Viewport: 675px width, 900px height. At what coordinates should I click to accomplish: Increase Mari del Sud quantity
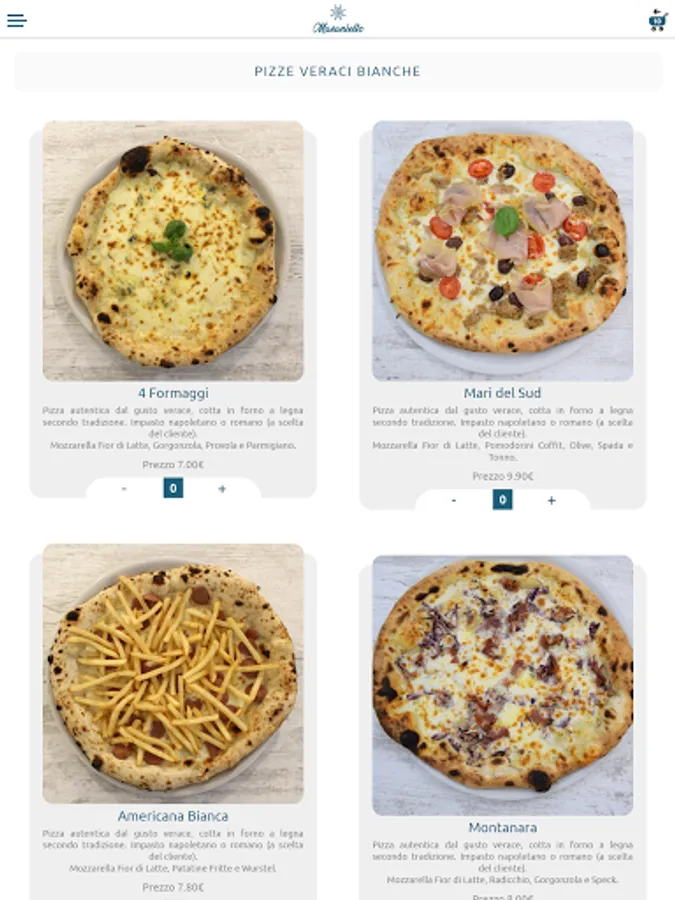551,501
